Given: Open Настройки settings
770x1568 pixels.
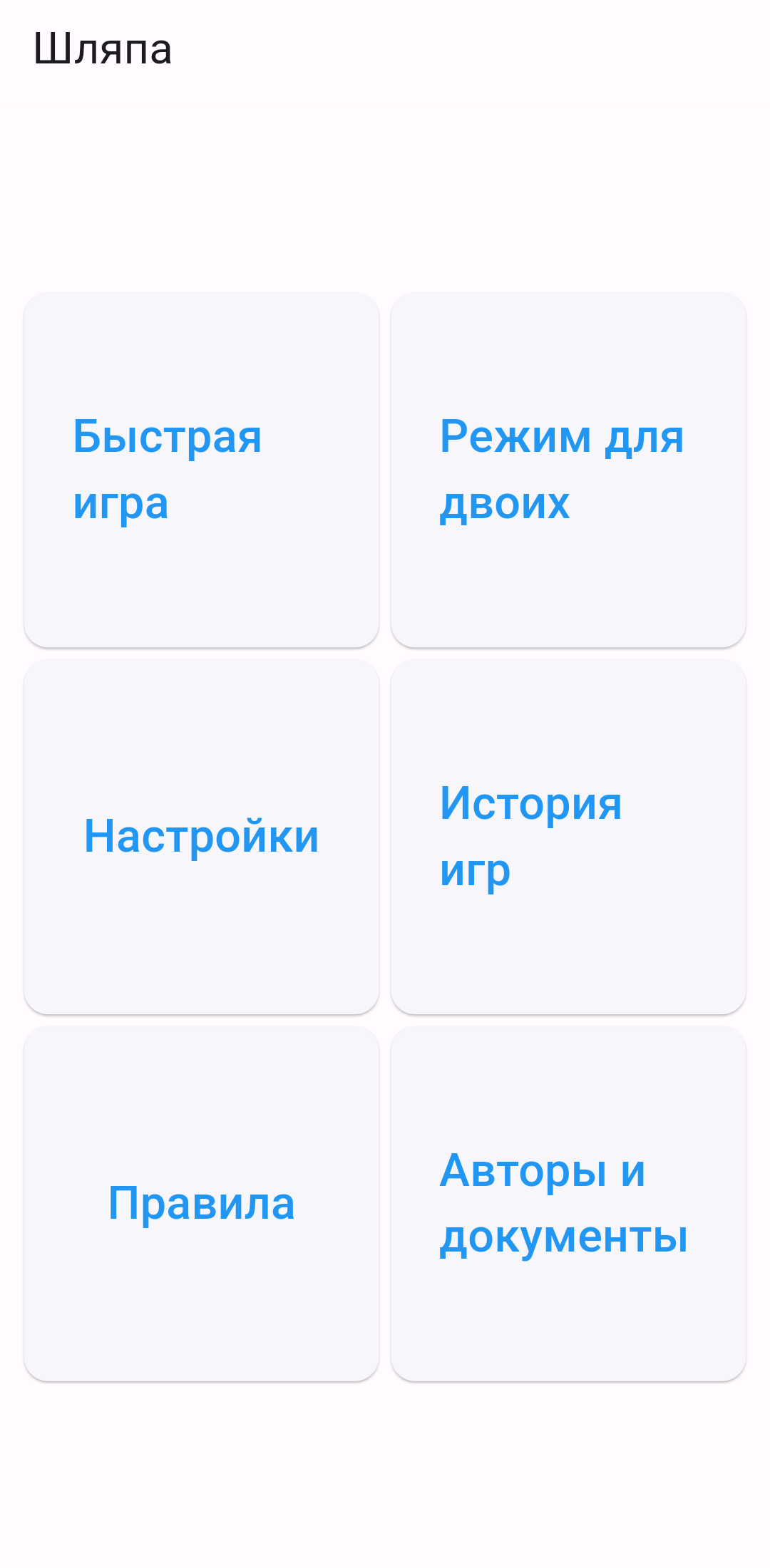Looking at the screenshot, I should 201,836.
